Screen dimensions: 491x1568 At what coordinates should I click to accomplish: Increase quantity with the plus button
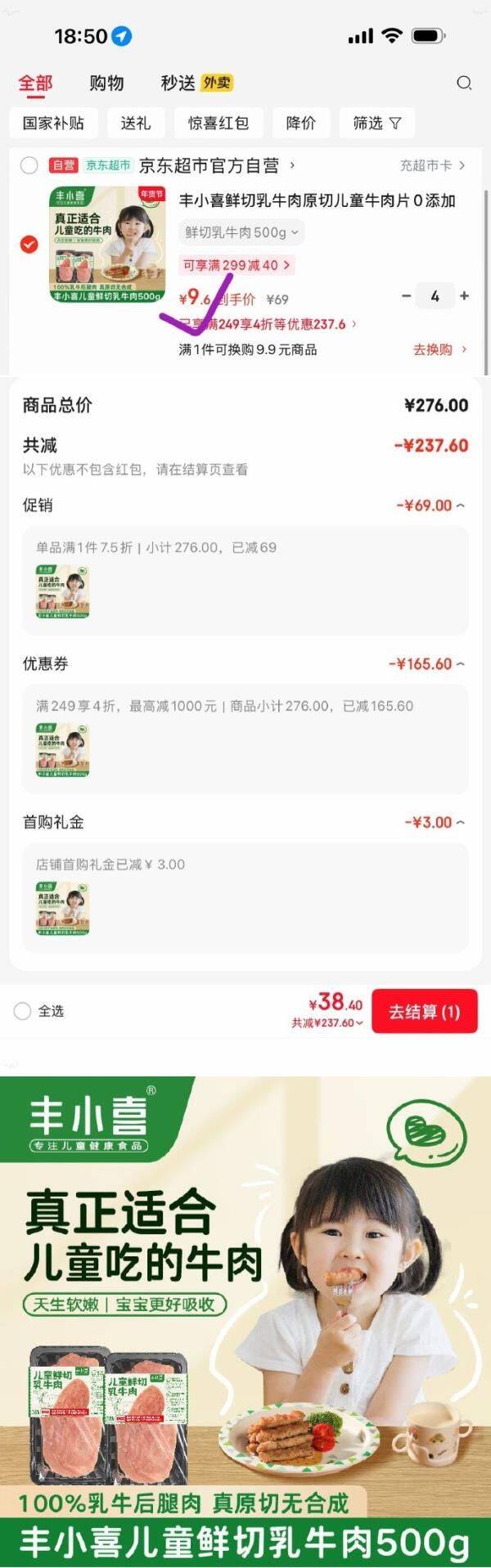pos(465,296)
